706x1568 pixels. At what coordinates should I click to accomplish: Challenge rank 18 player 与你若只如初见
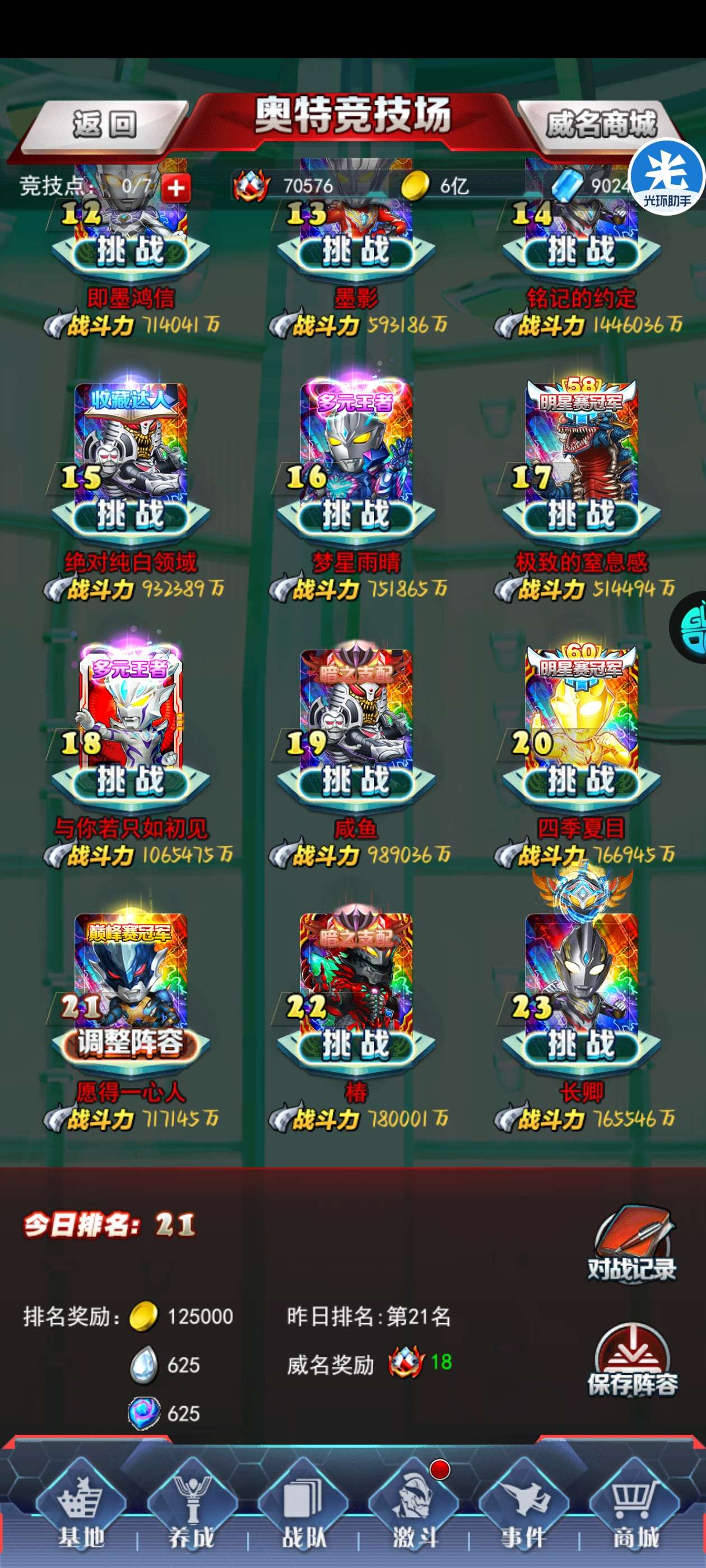tap(131, 781)
